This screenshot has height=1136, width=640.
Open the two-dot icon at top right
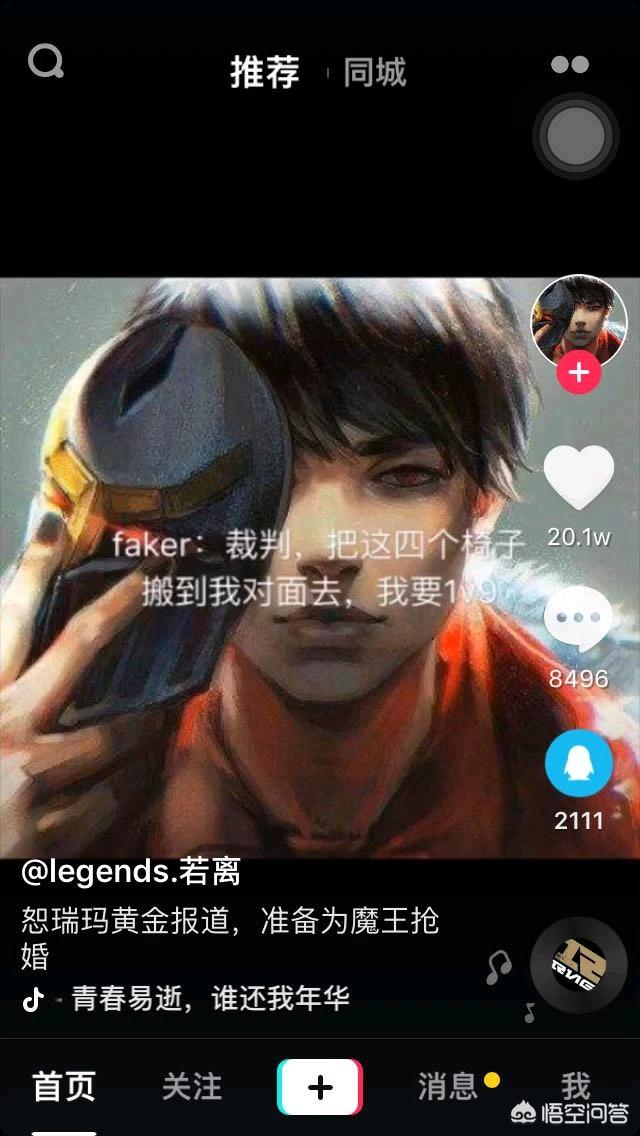570,65
